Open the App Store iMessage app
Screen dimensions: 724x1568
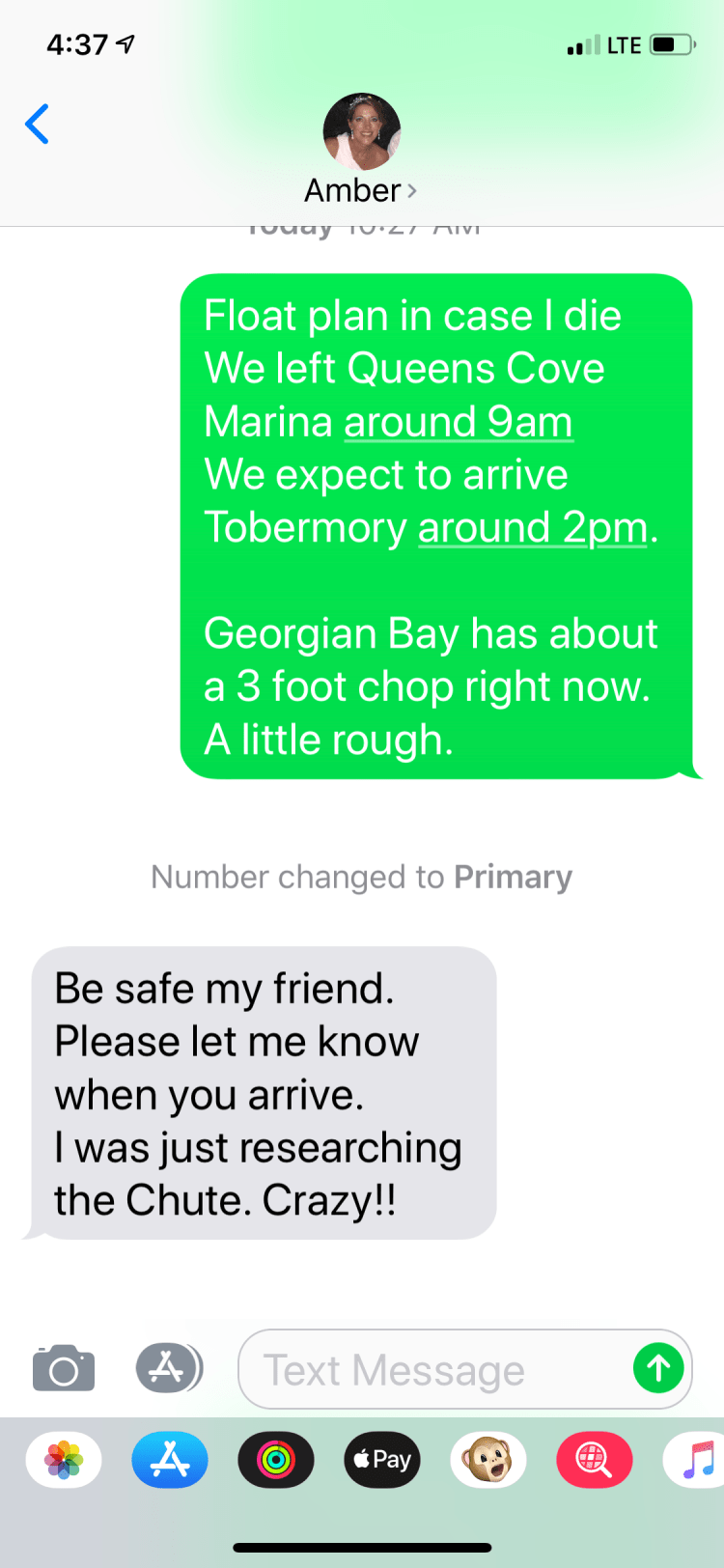pos(170,1459)
